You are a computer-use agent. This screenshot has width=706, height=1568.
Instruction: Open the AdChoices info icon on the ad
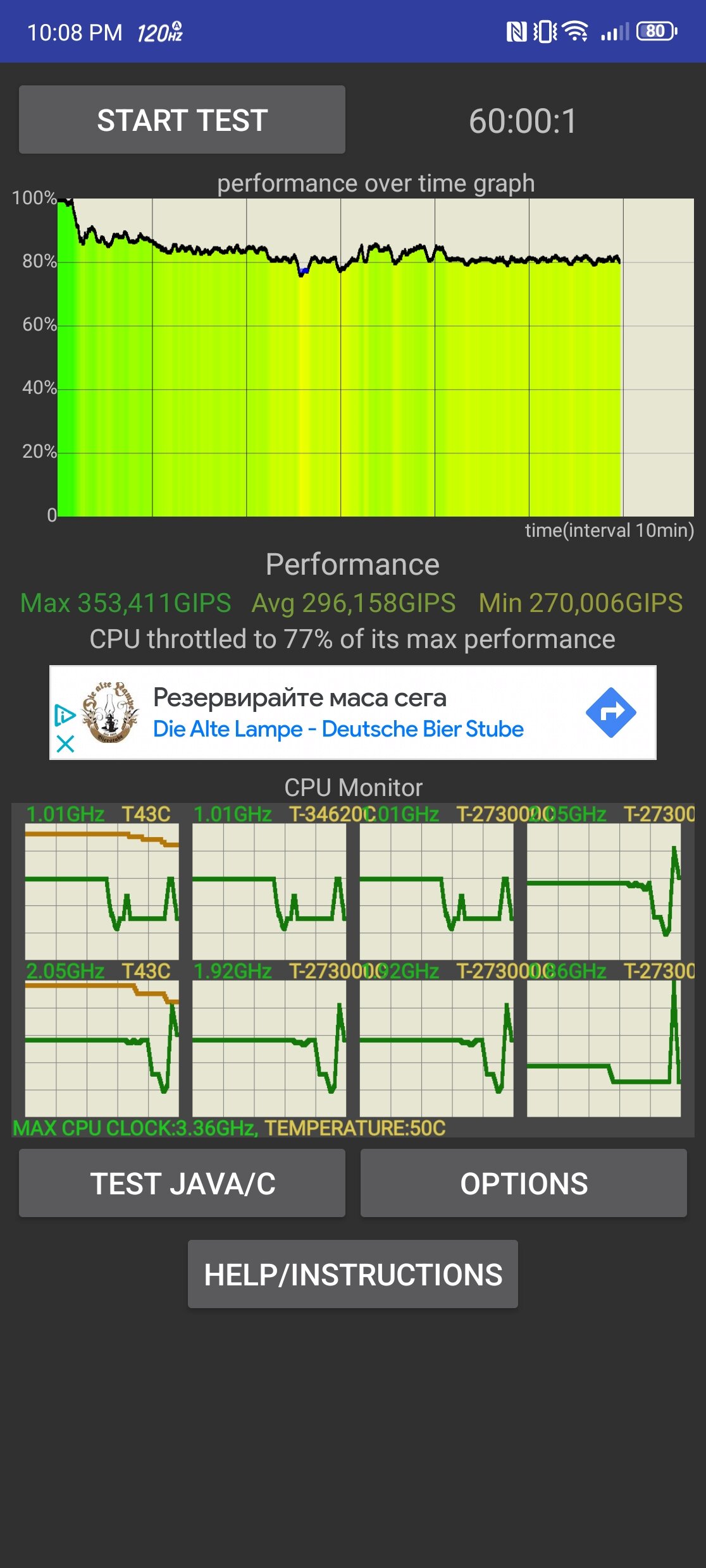coord(65,714)
